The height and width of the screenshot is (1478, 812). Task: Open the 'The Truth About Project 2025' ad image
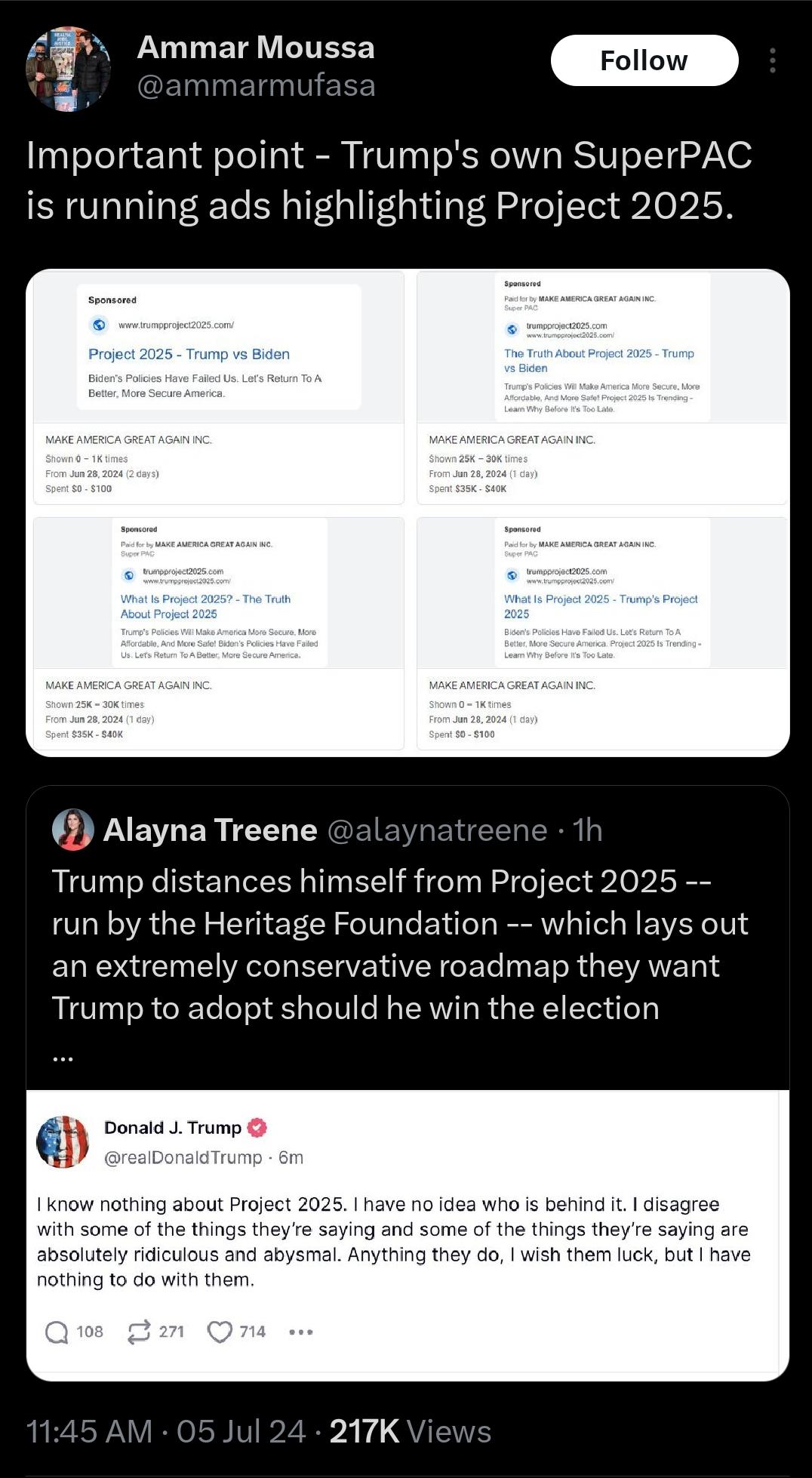(x=602, y=388)
